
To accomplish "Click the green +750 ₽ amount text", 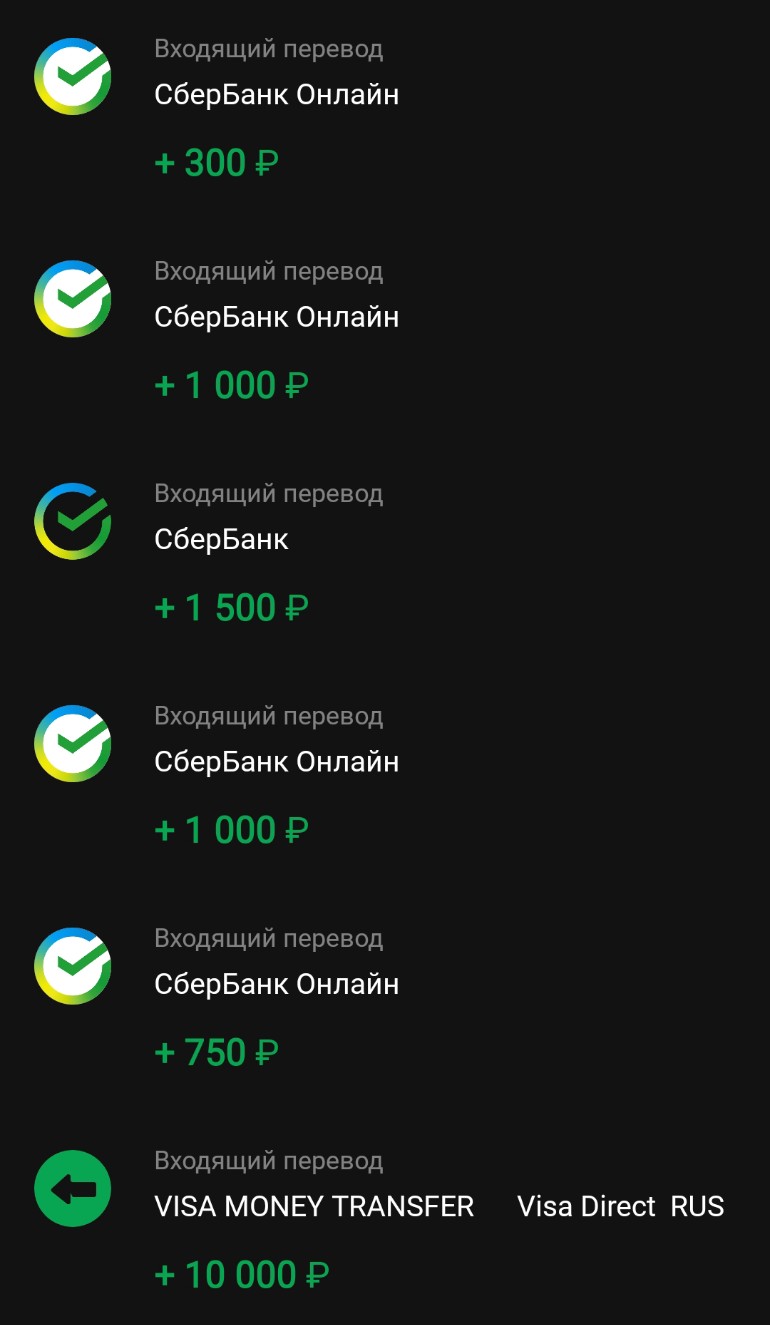I will point(216,1050).
